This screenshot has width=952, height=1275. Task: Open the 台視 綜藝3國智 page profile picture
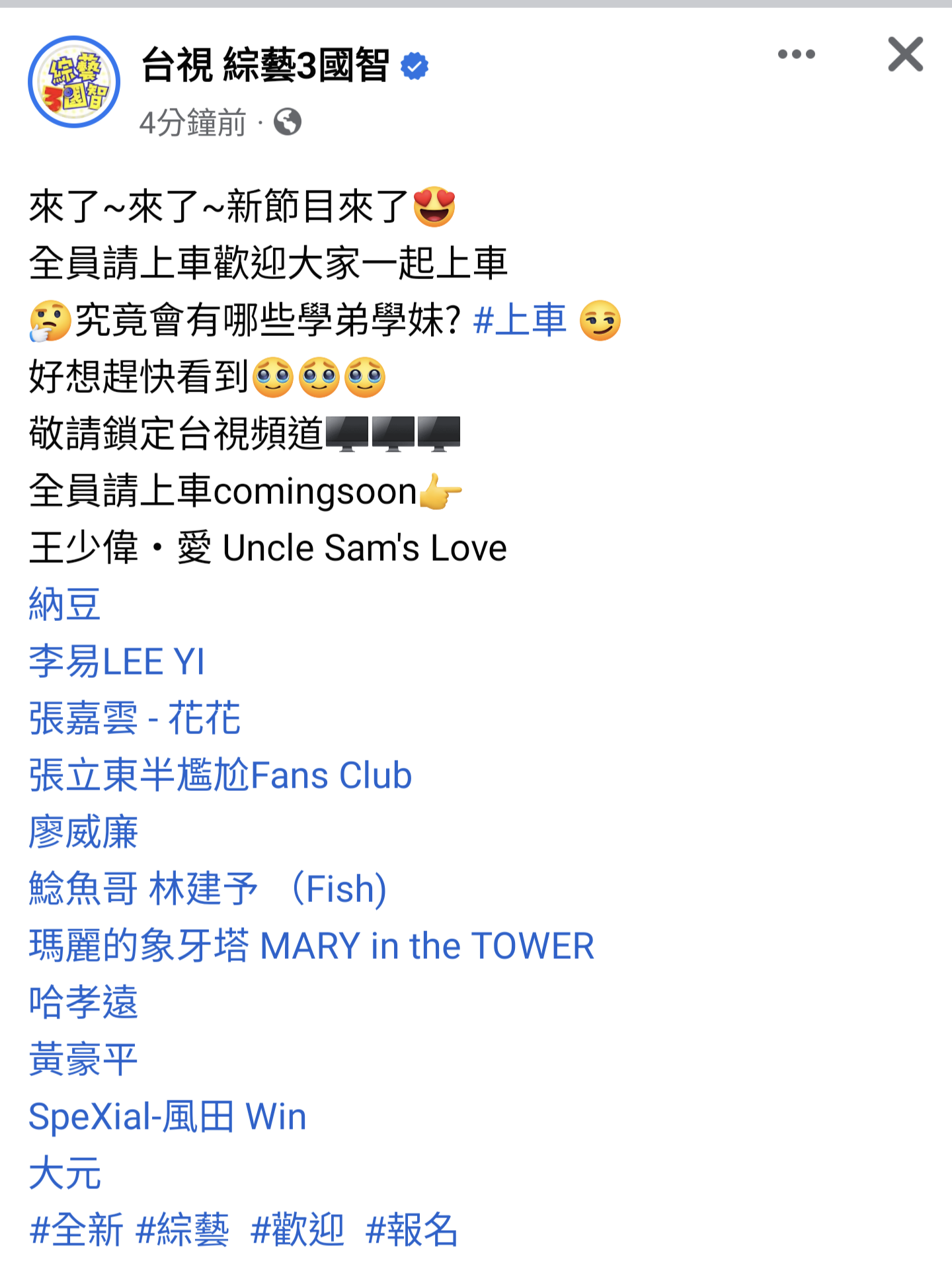click(x=74, y=82)
